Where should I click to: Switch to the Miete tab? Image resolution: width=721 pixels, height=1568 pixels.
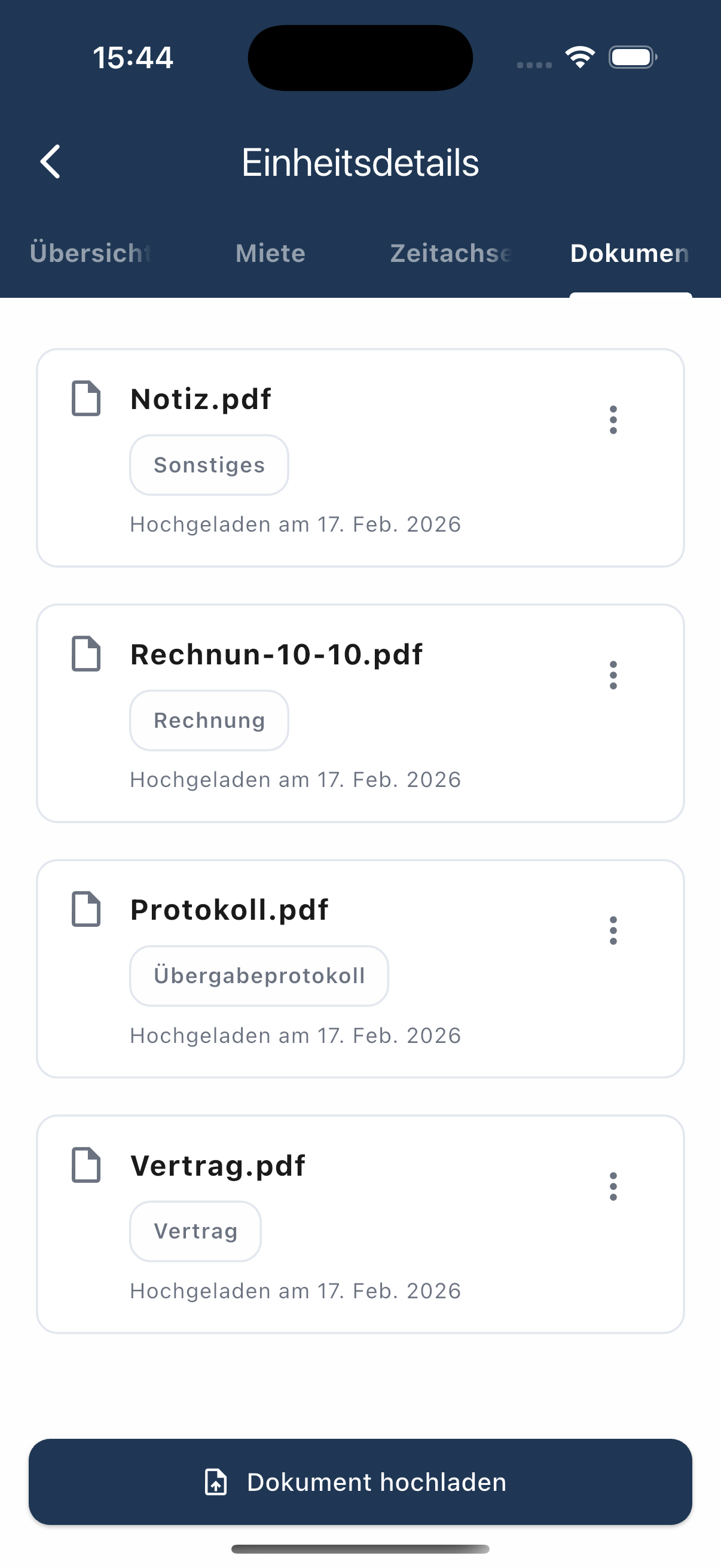point(270,254)
